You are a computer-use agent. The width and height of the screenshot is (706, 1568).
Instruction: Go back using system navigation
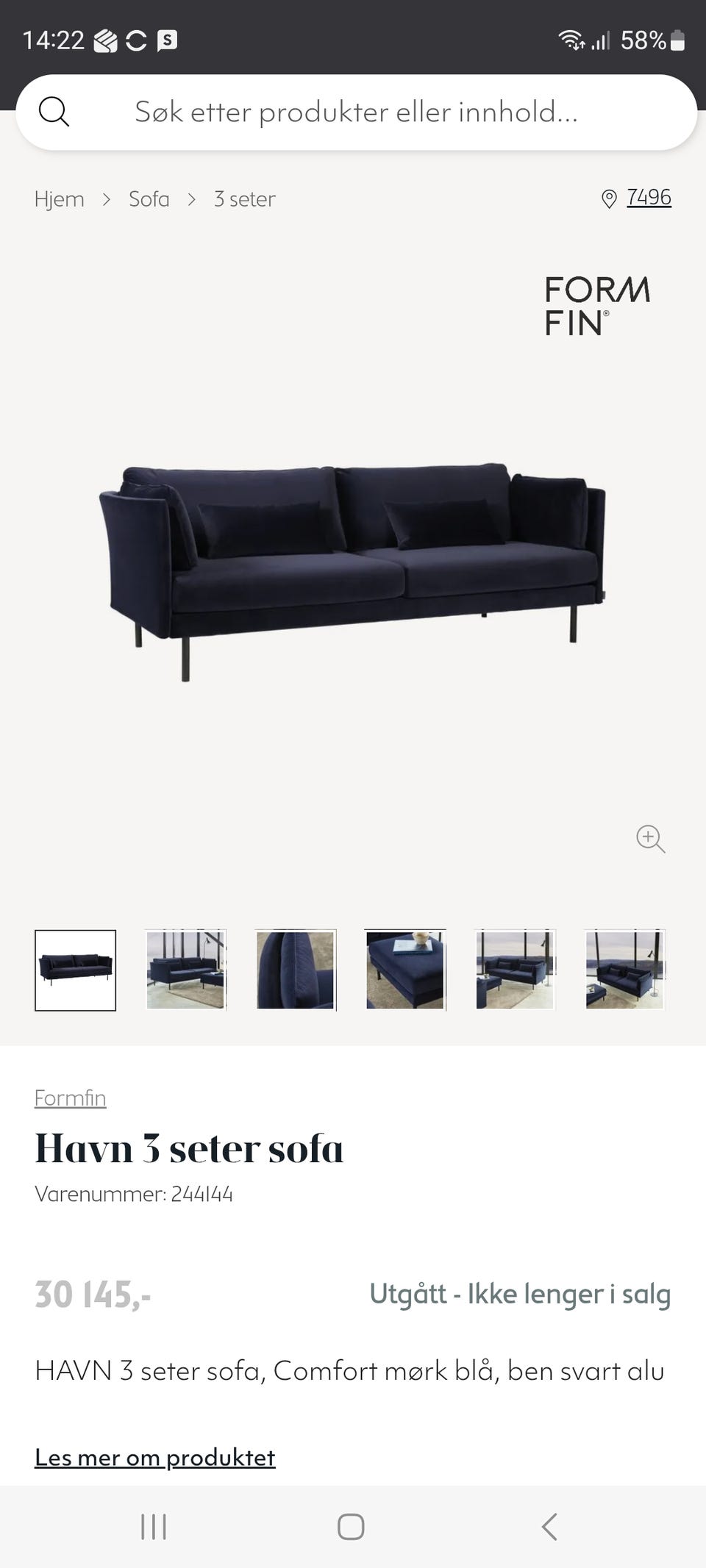pos(549,1527)
